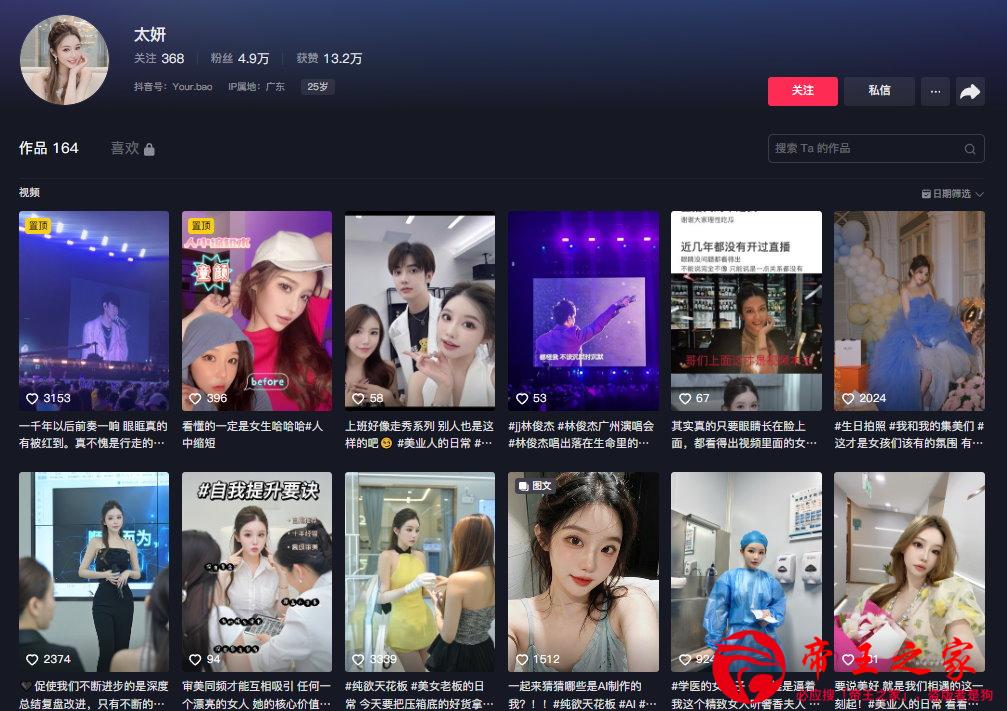Open the profile avatar photo
This screenshot has height=711, width=1007.
64,61
